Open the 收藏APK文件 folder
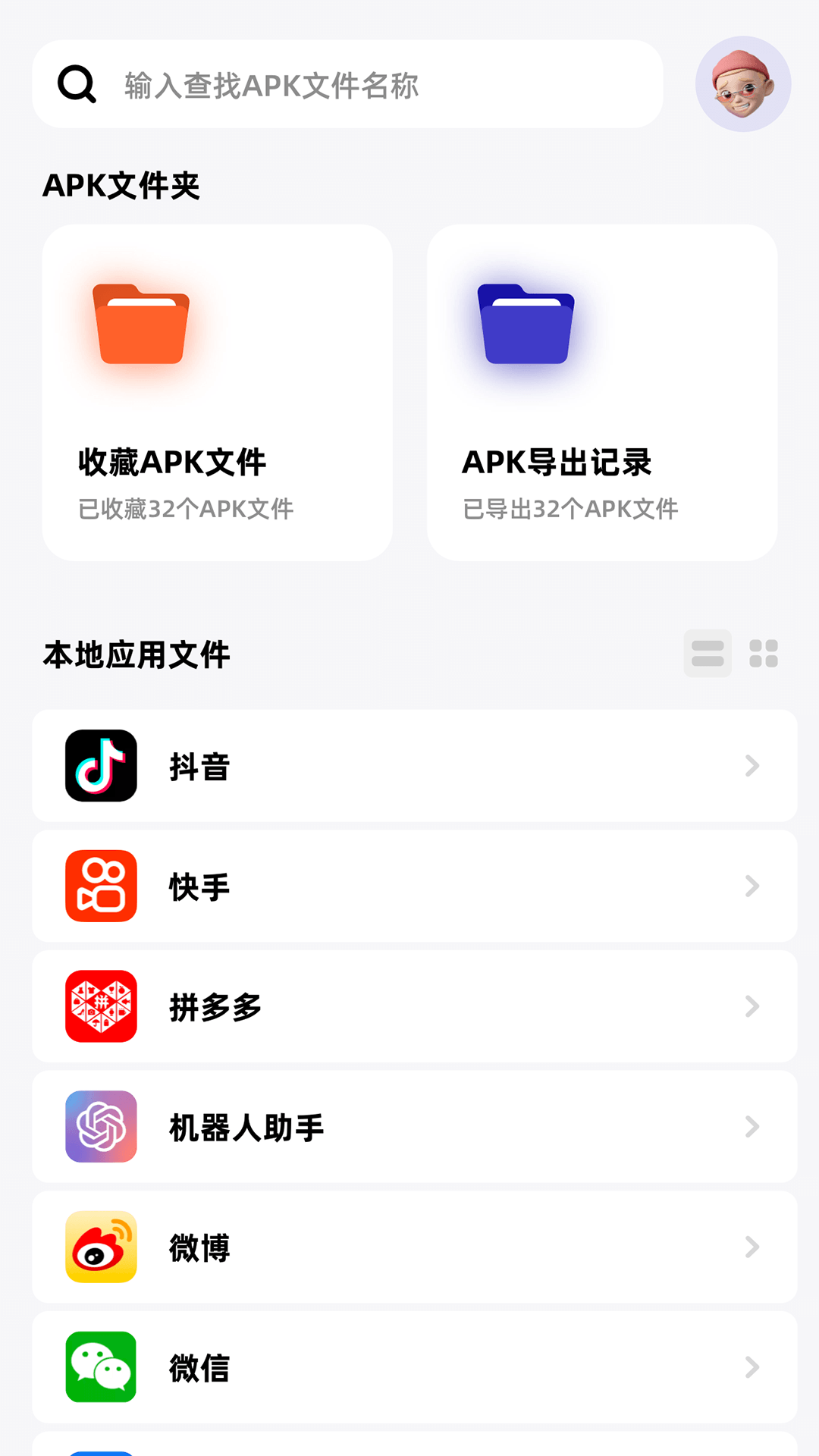 click(218, 393)
